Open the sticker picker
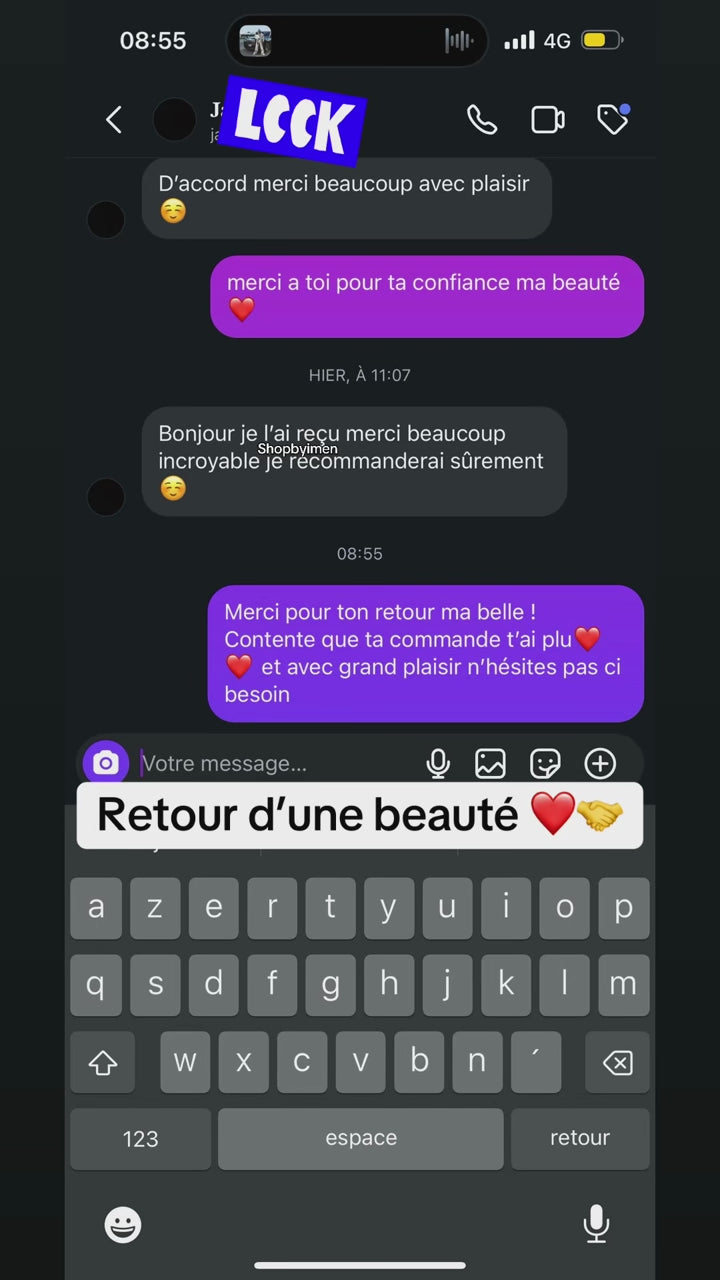The height and width of the screenshot is (1280, 720). click(545, 764)
